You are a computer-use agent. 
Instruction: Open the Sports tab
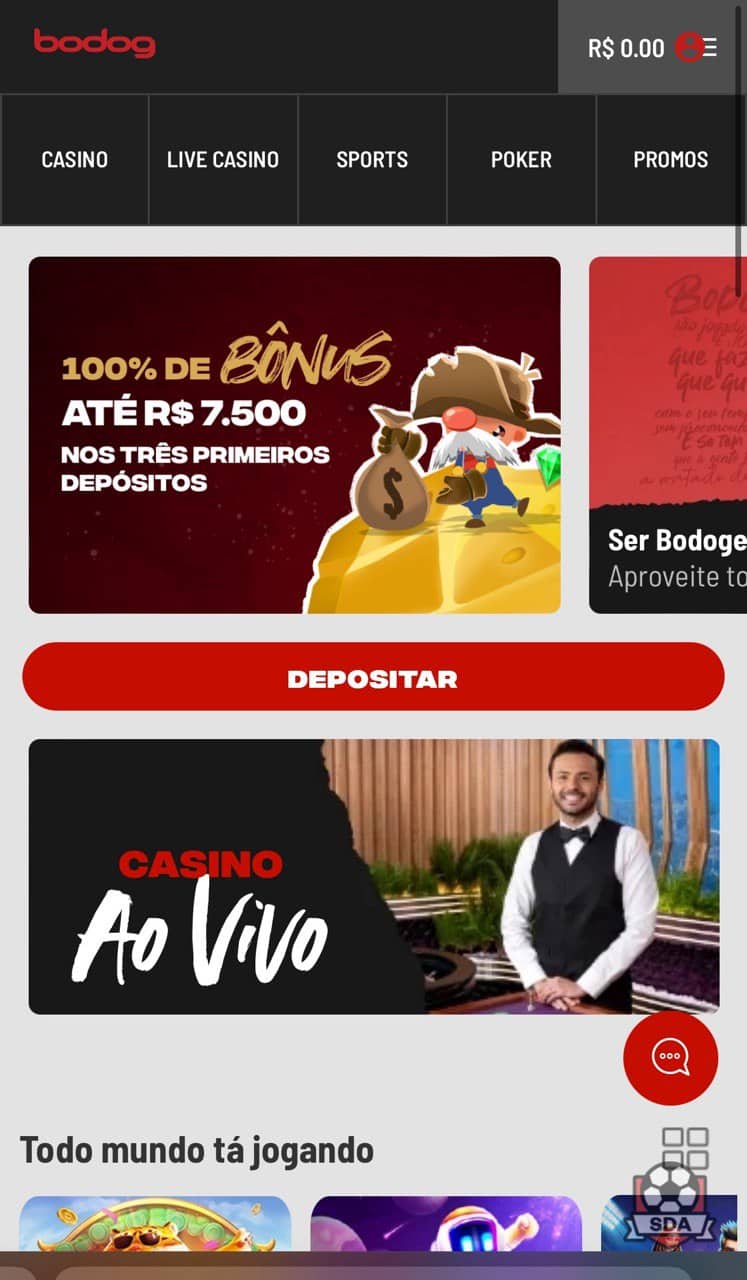click(x=372, y=159)
